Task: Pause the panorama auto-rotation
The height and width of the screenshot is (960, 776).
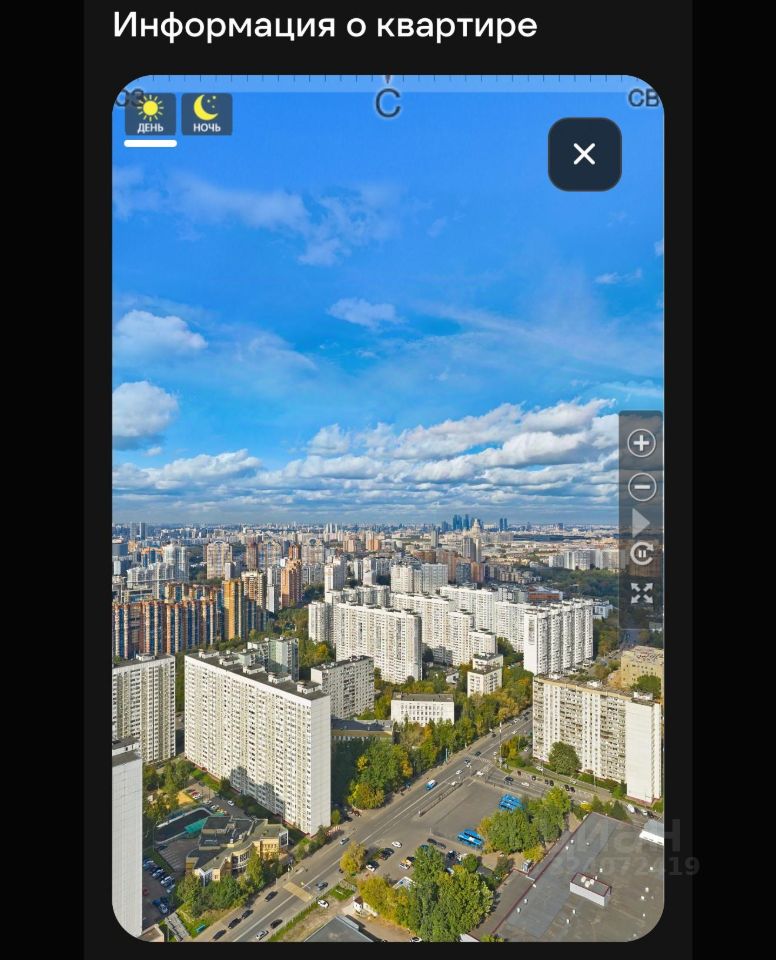Action: coord(641,554)
